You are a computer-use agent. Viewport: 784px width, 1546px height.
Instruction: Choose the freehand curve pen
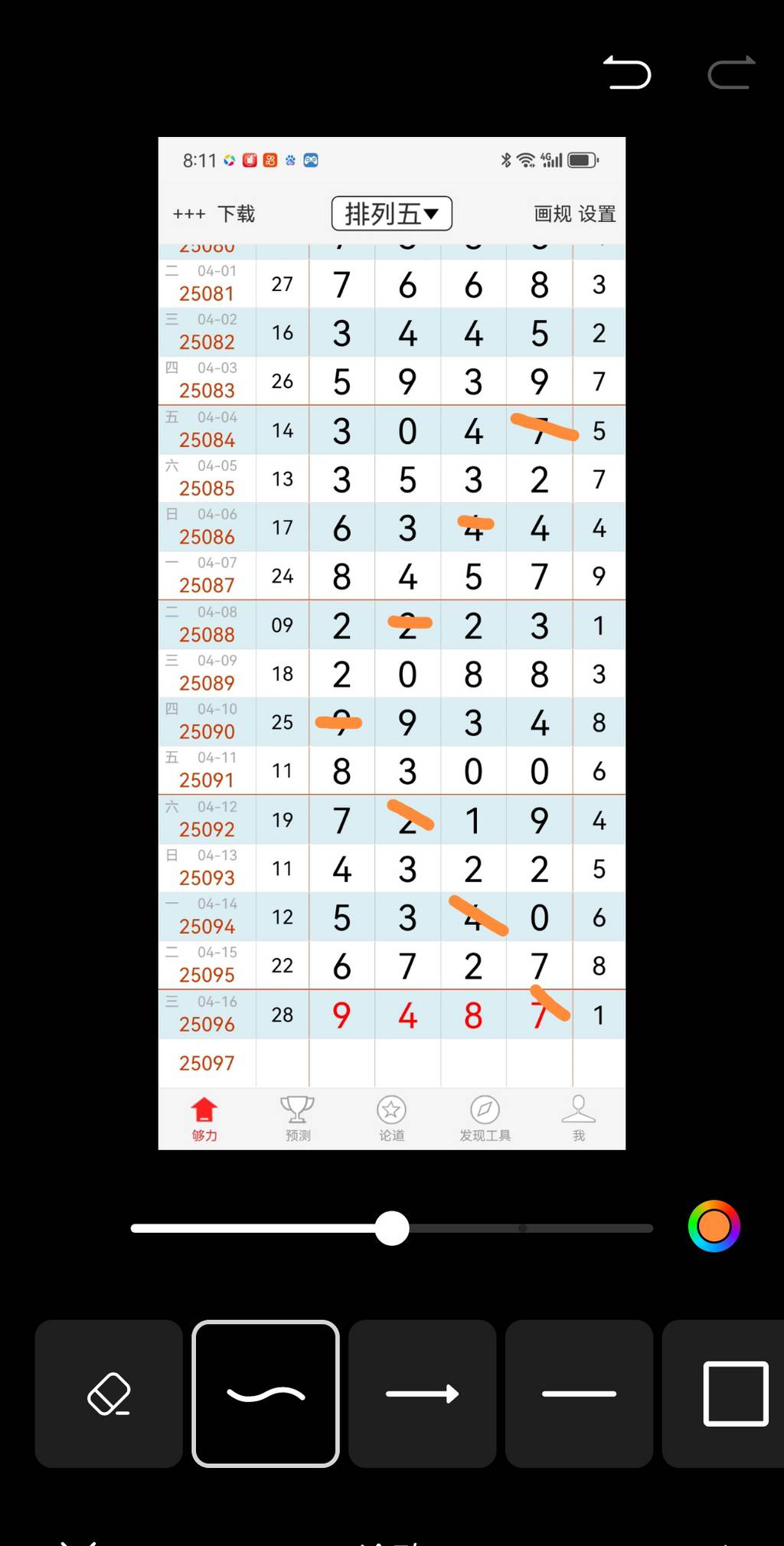[266, 1394]
